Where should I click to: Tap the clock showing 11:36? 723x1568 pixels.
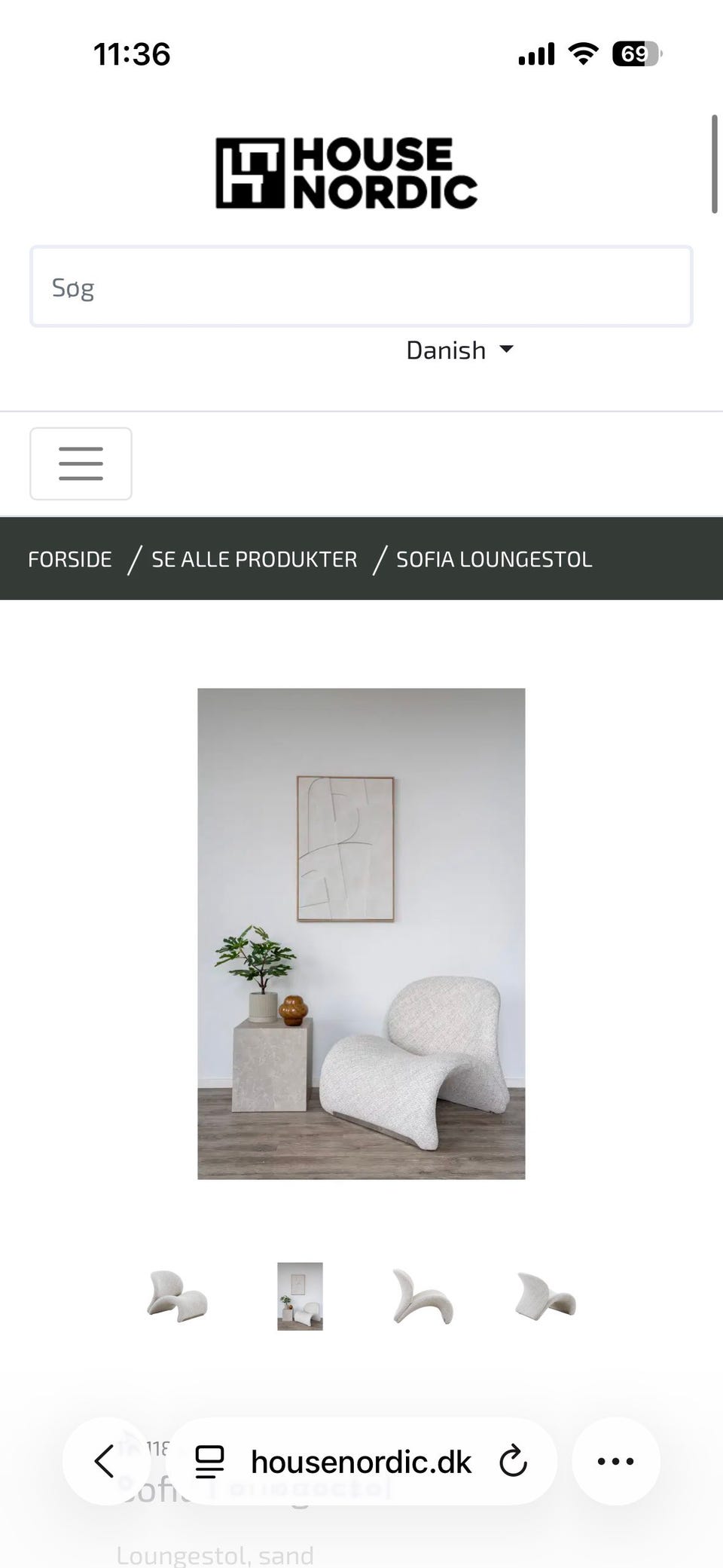click(133, 53)
